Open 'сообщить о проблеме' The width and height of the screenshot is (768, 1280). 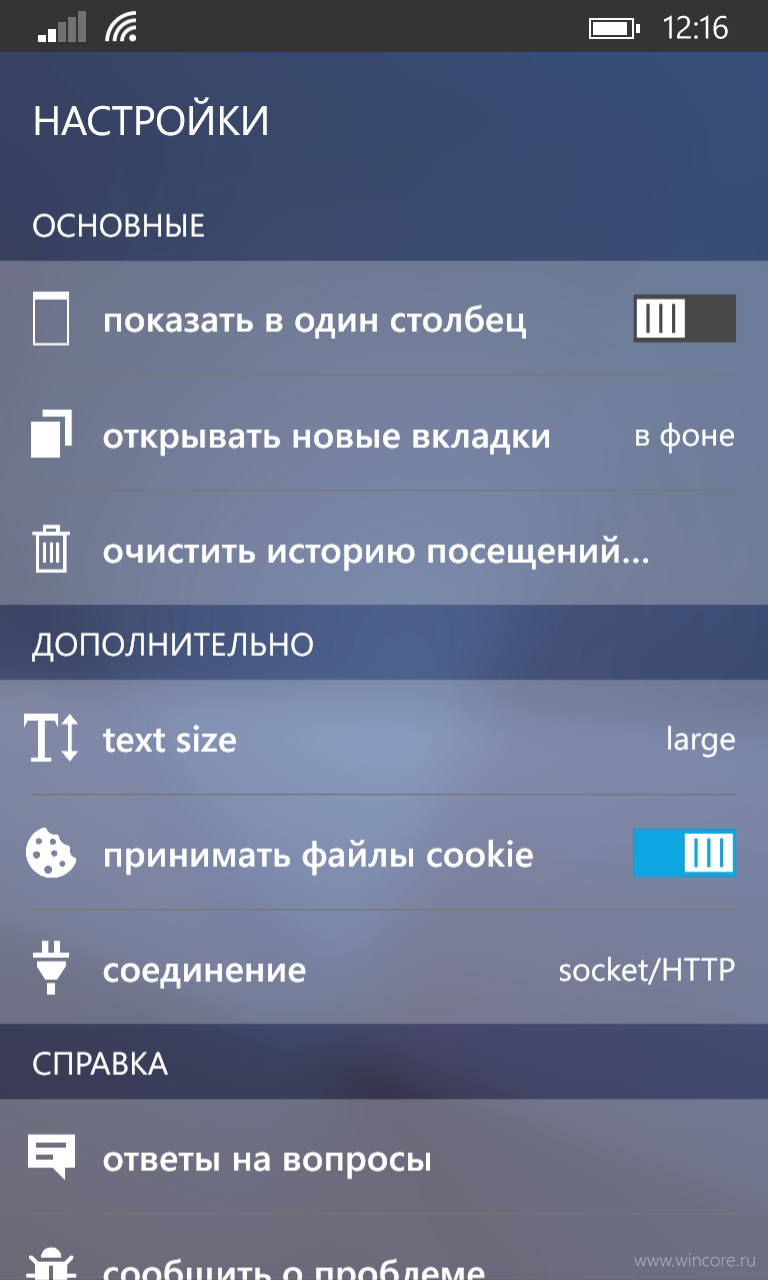384,1250
